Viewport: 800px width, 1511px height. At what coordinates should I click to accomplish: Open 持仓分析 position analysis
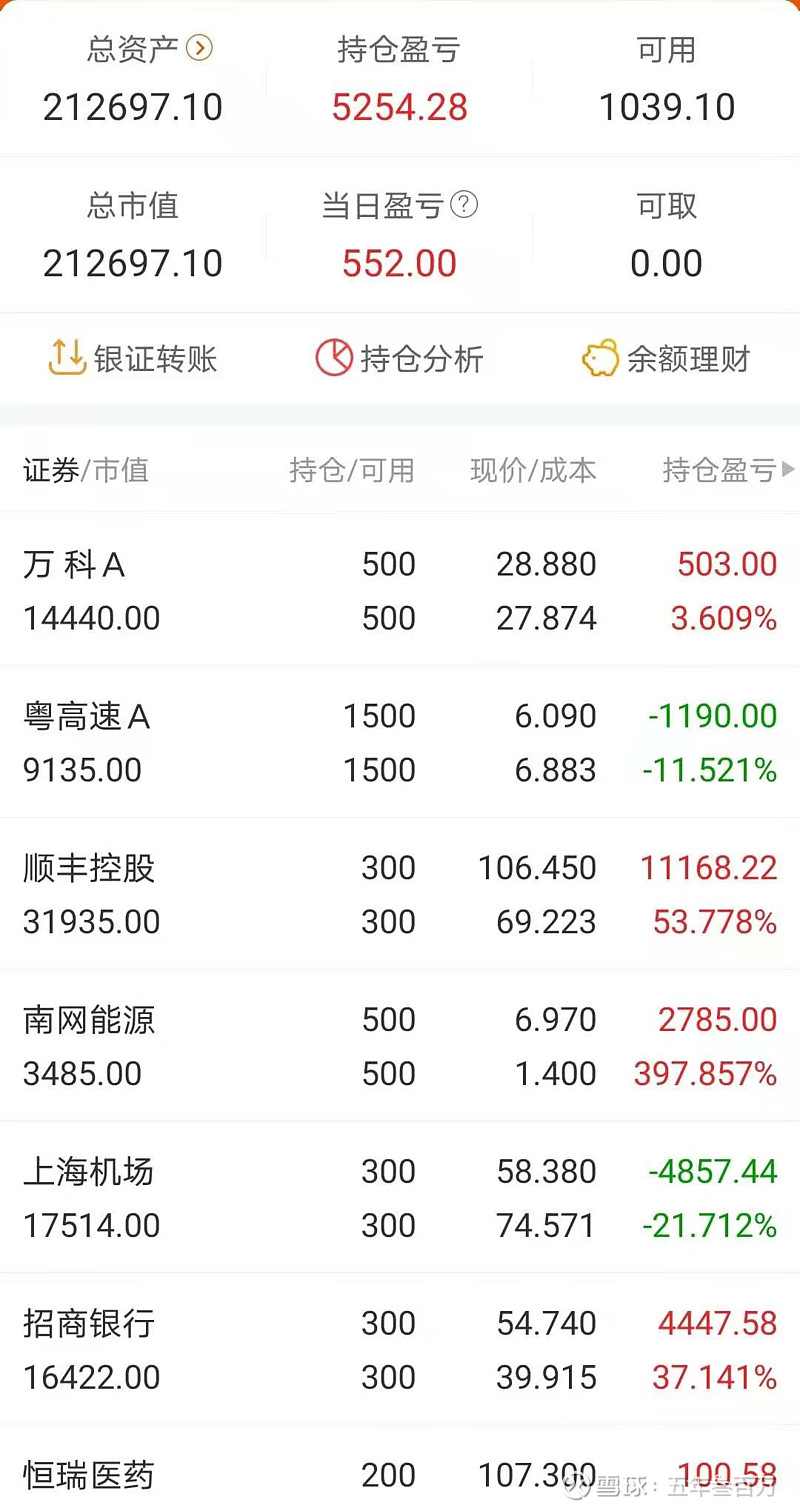pyautogui.click(x=400, y=358)
